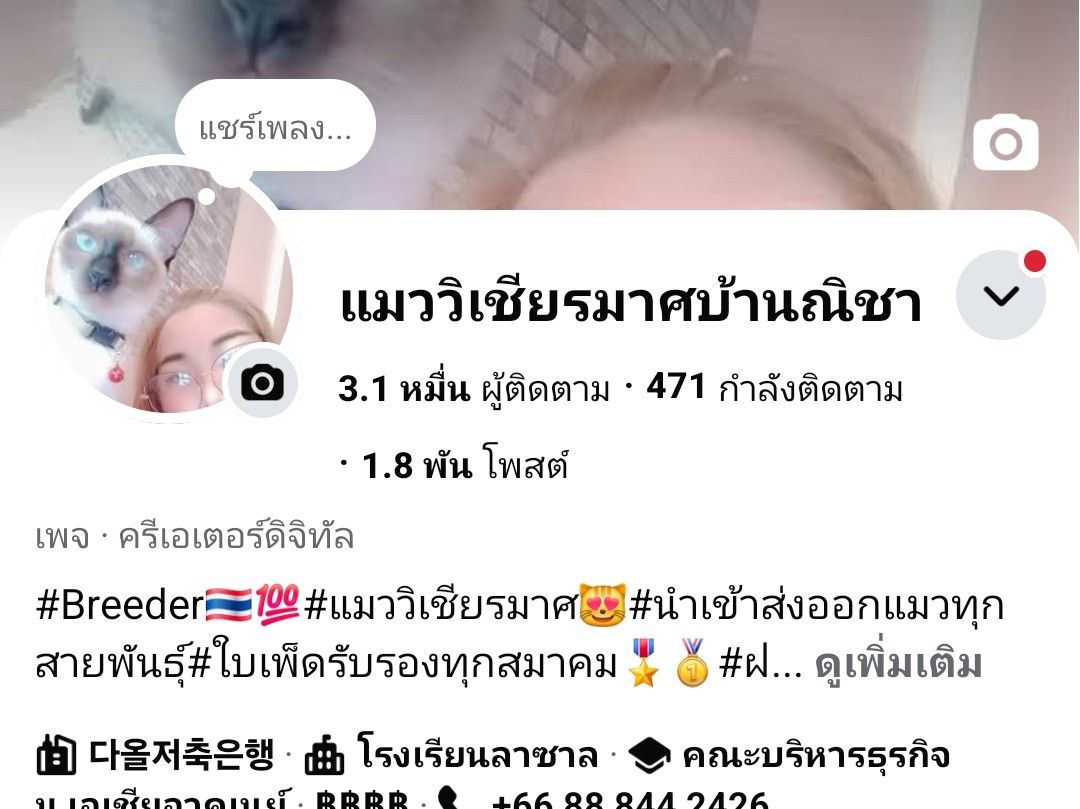View the 3.1 หมื่น ผู้ติดตาม followers list

473,389
